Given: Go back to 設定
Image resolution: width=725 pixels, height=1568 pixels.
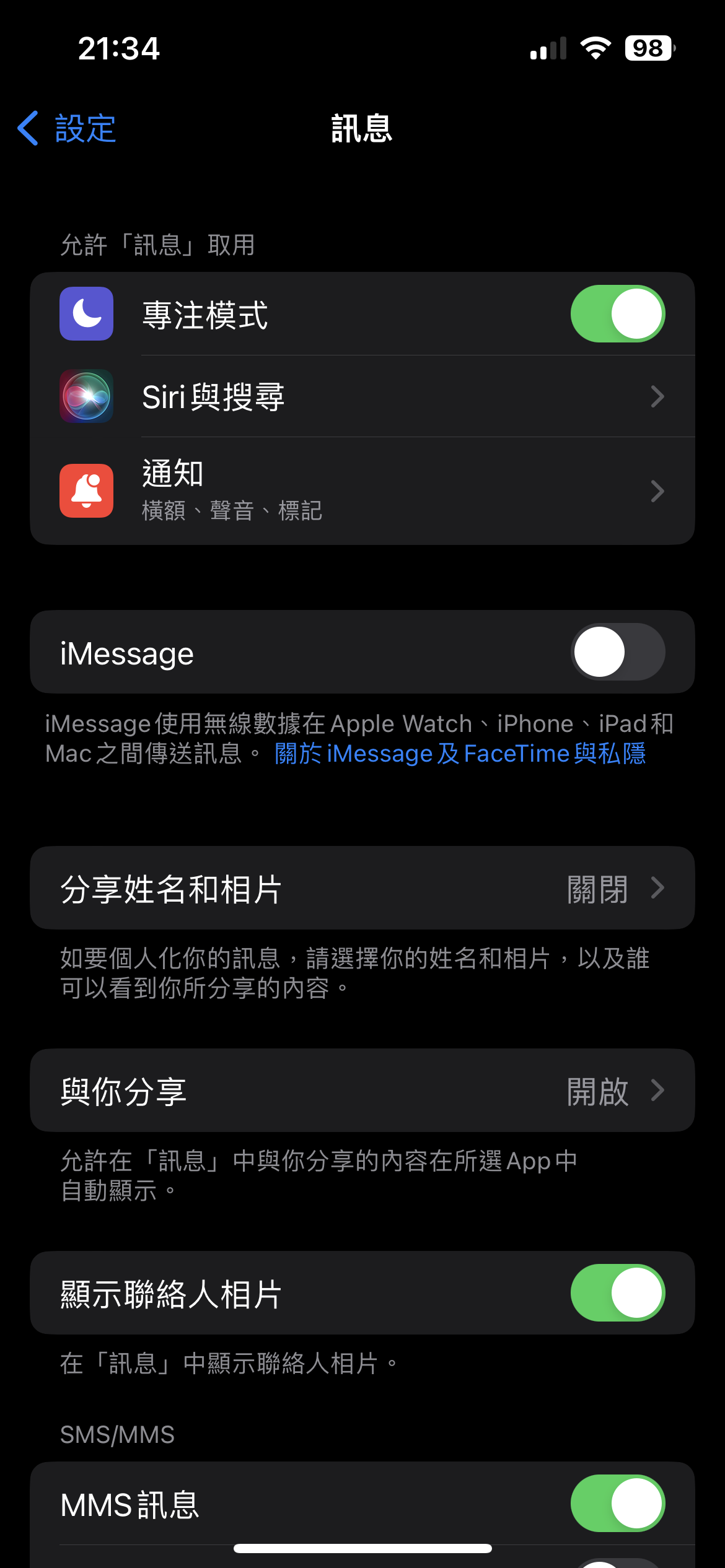Looking at the screenshot, I should (x=67, y=129).
